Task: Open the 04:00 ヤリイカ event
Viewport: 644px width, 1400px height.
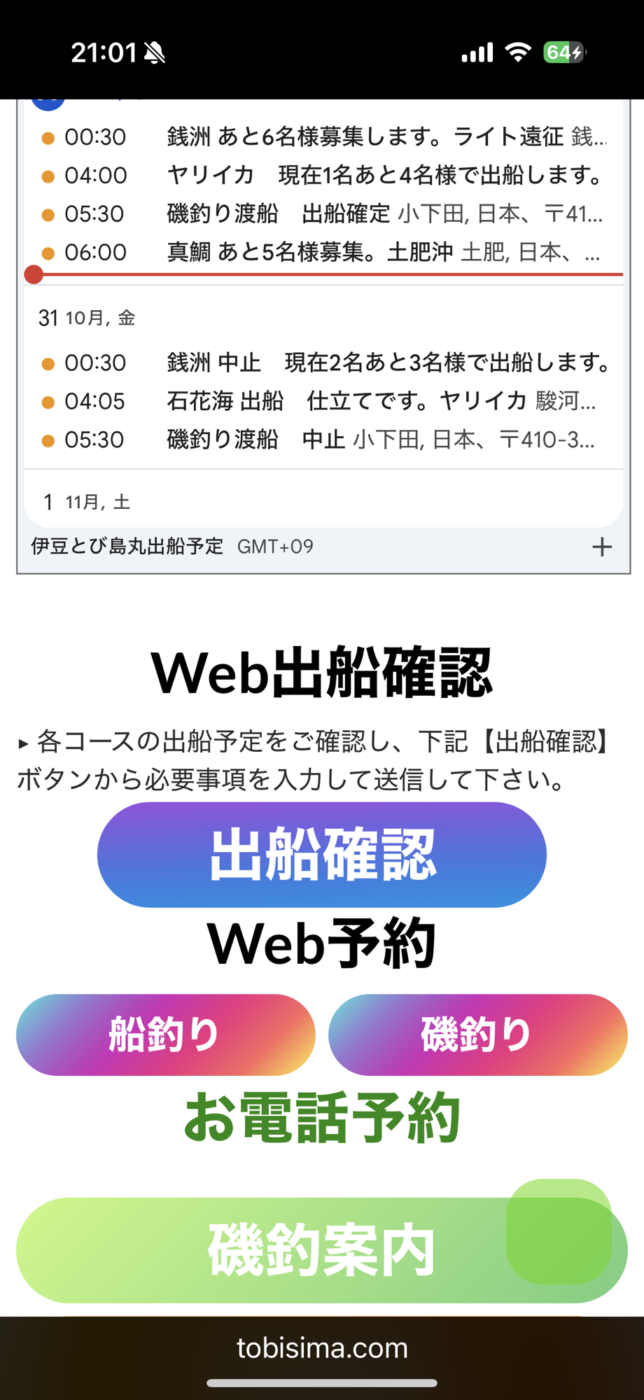Action: (380, 176)
